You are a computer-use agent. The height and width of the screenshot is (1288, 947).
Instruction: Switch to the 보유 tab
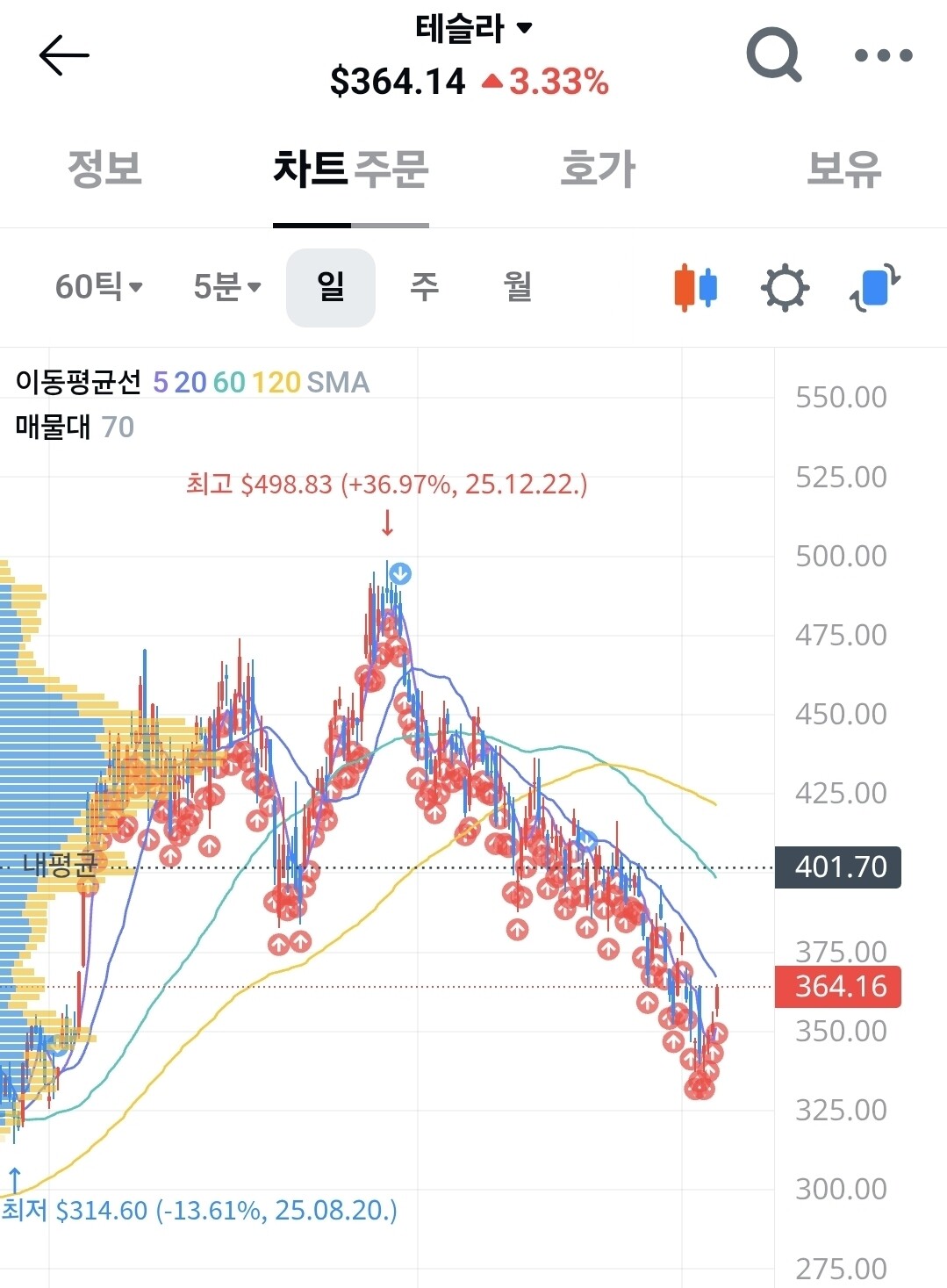point(843,169)
